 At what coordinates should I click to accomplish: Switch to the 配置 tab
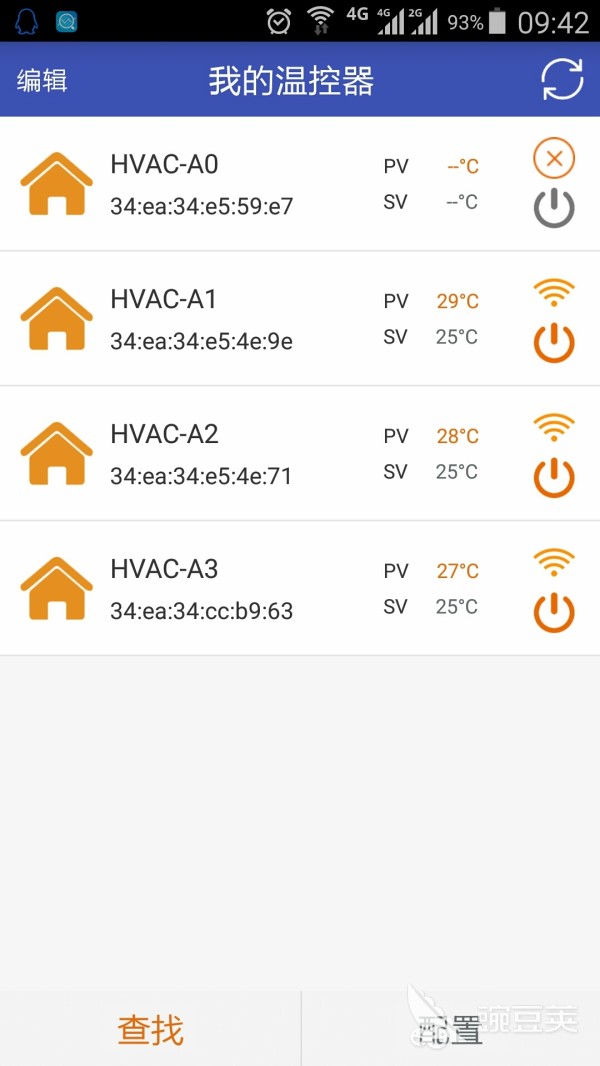click(x=451, y=1029)
